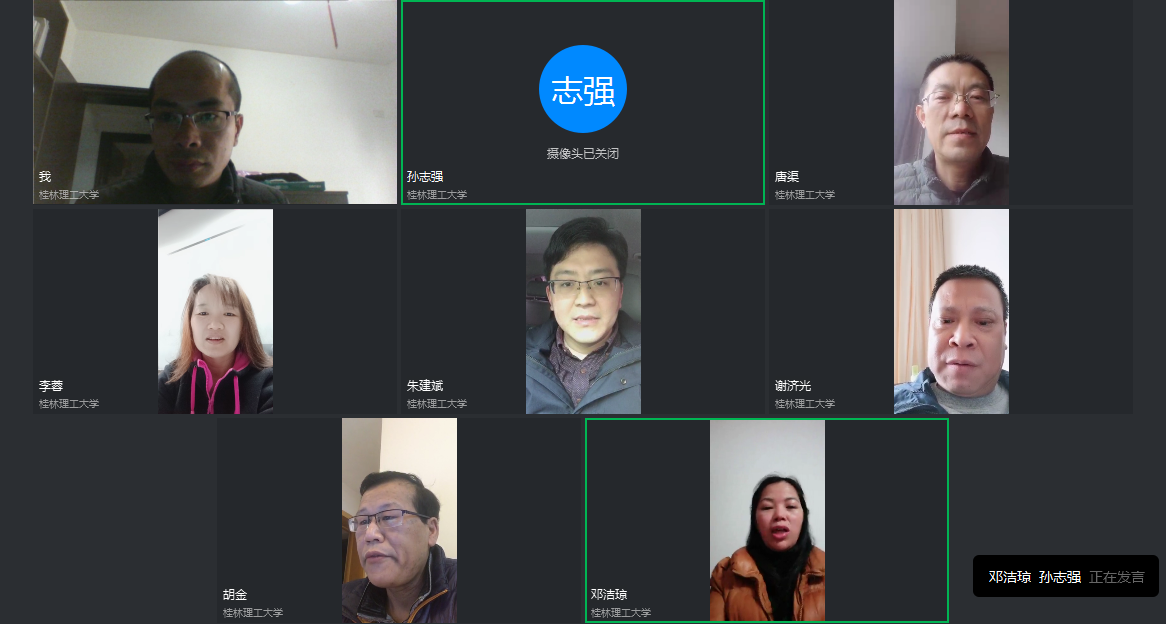Select 谢济光's video tile
This screenshot has height=624, width=1166.
pyautogui.click(x=950, y=311)
